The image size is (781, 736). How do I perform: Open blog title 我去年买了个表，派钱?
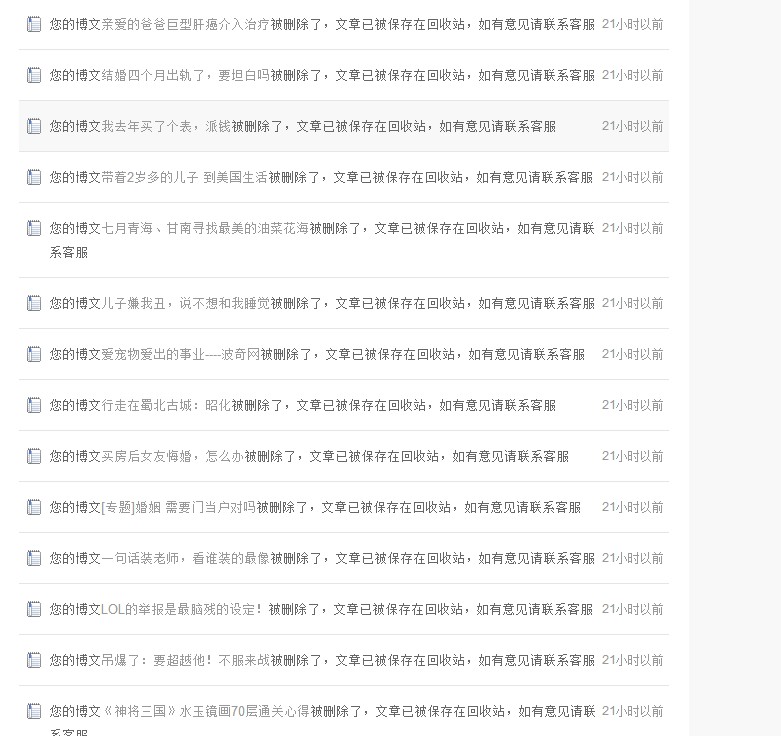166,126
